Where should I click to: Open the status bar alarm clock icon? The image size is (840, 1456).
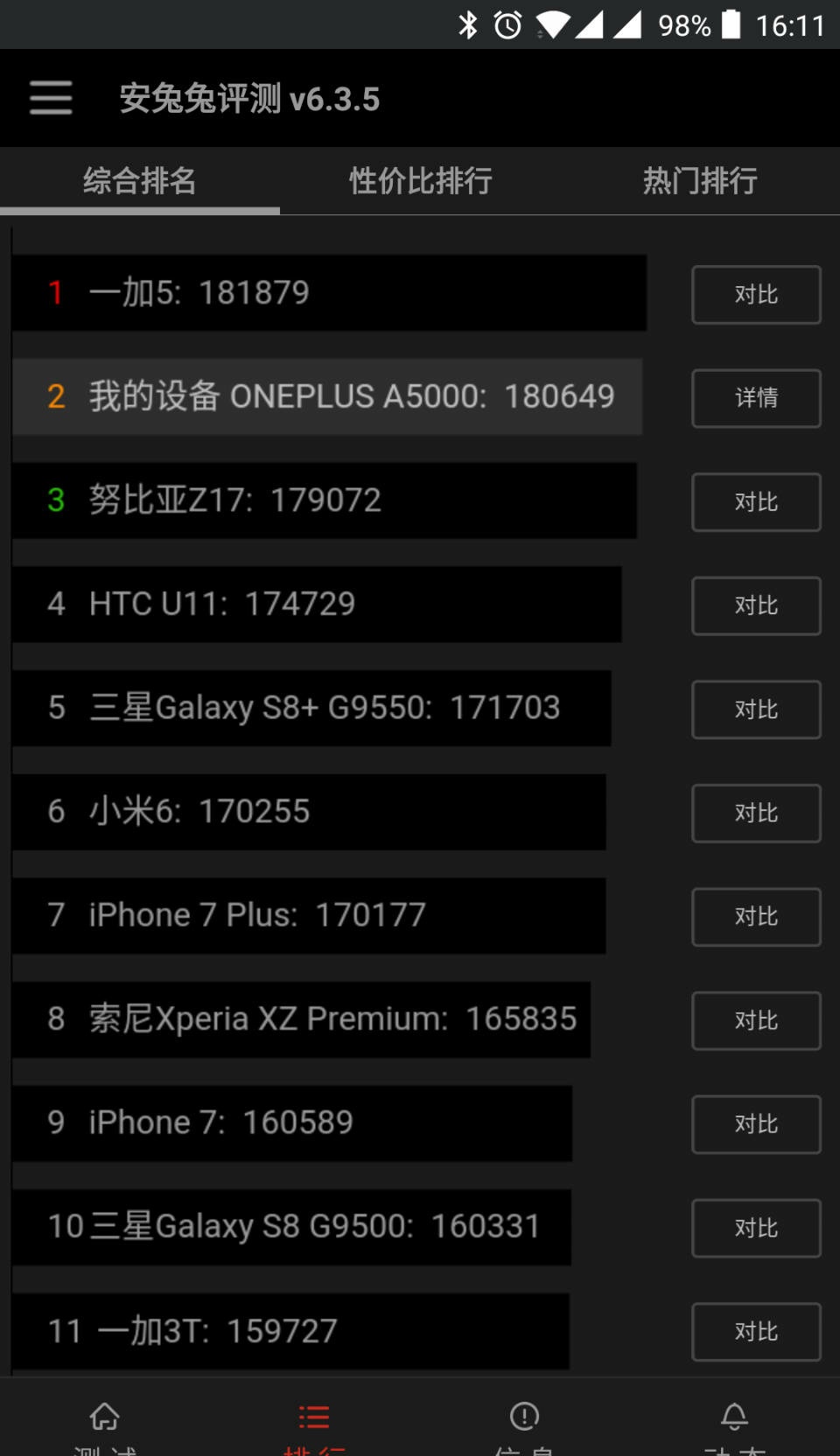pyautogui.click(x=506, y=26)
